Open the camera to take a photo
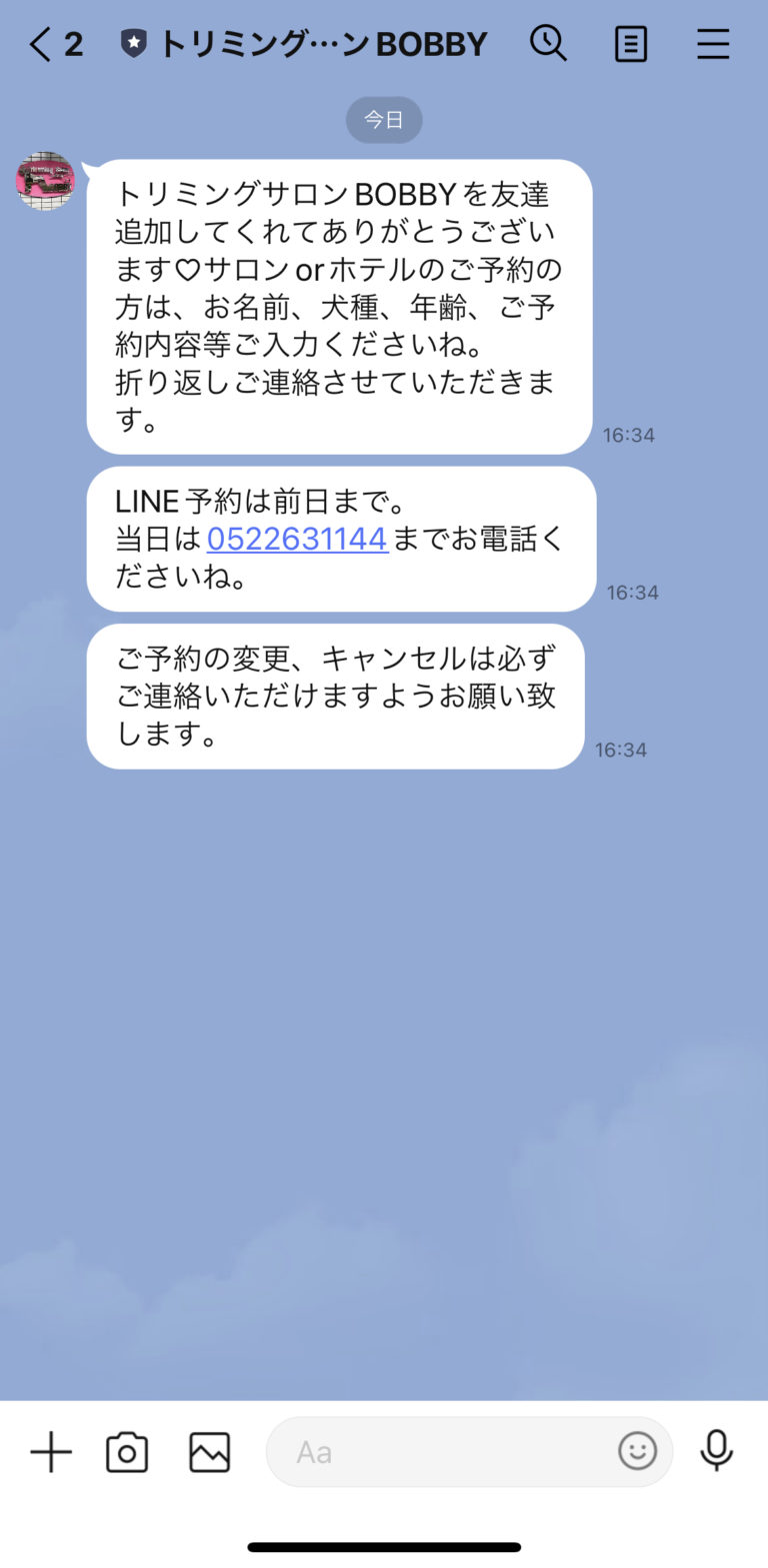768x1568 pixels. [x=126, y=1452]
